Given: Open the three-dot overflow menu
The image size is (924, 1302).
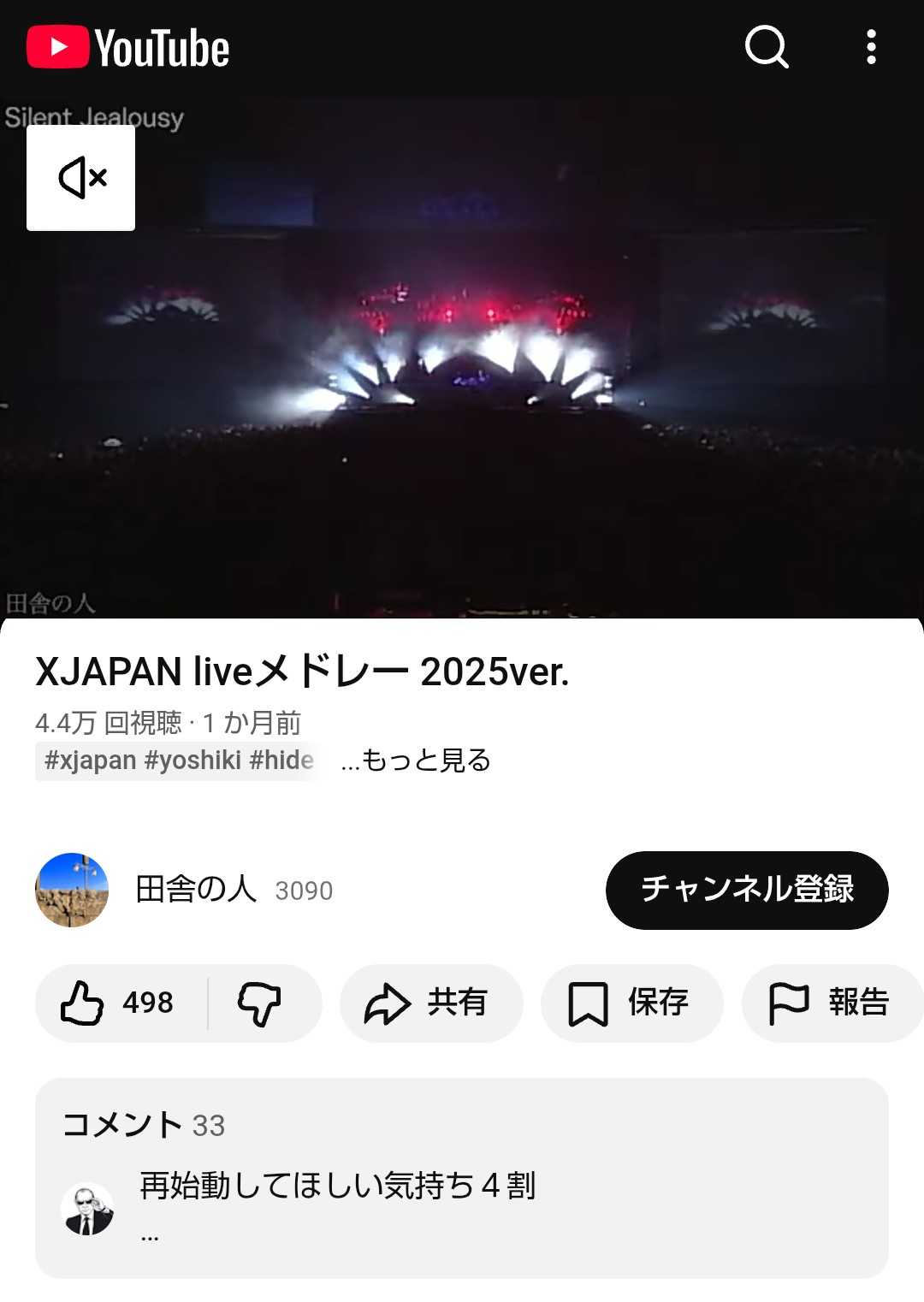Looking at the screenshot, I should pyautogui.click(x=871, y=47).
